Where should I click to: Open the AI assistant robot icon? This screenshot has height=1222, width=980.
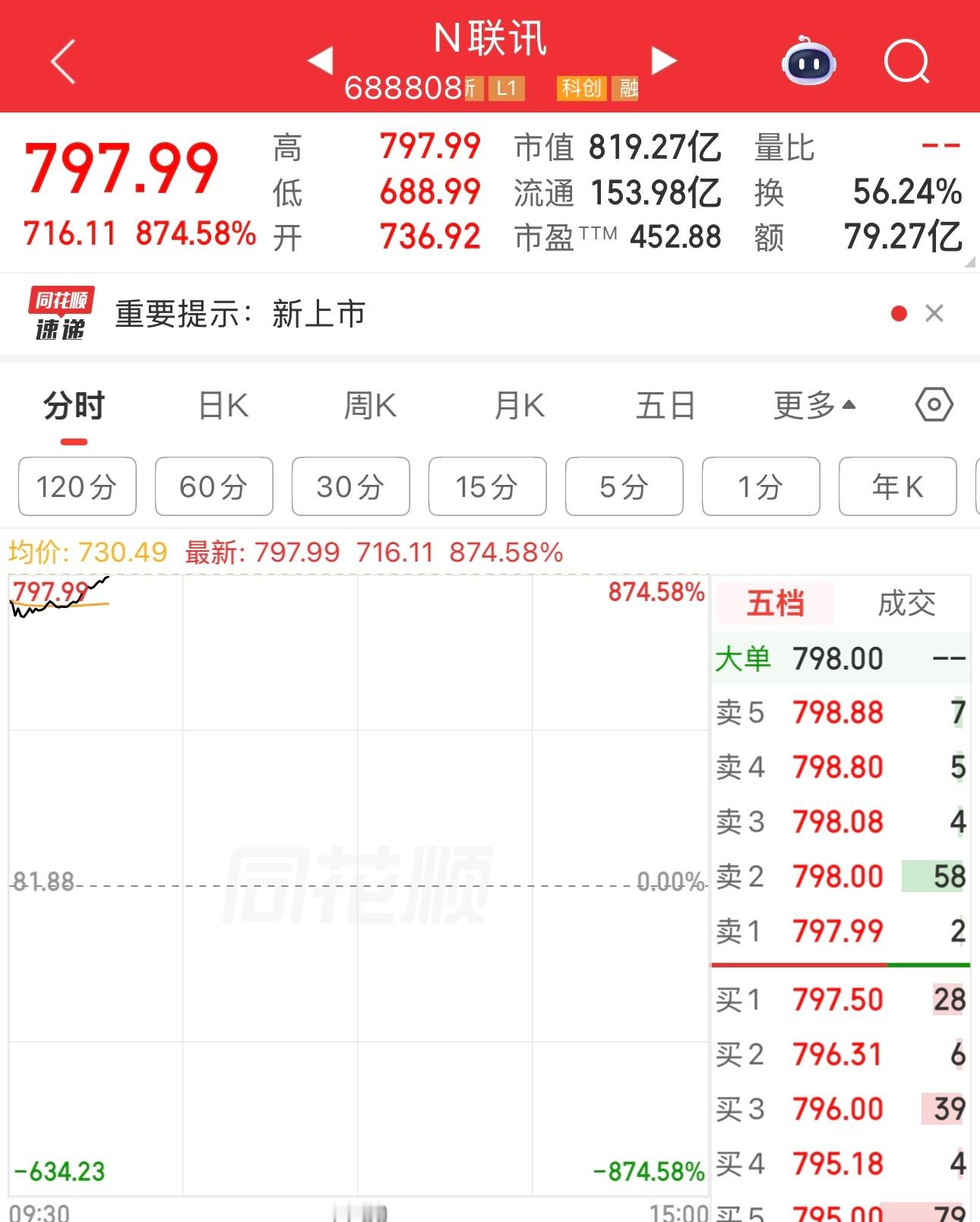(x=808, y=61)
